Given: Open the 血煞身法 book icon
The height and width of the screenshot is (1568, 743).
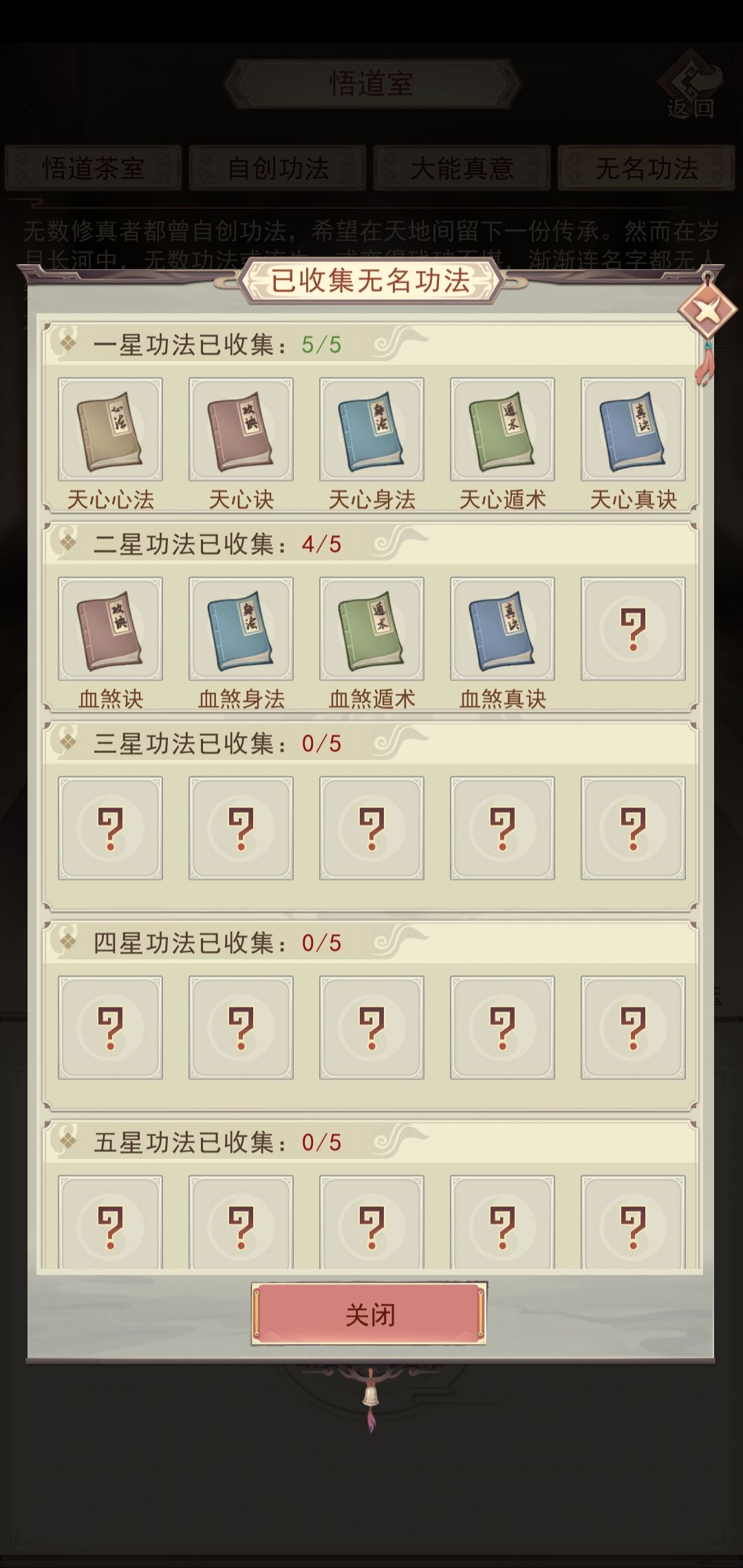Looking at the screenshot, I should pos(241,629).
